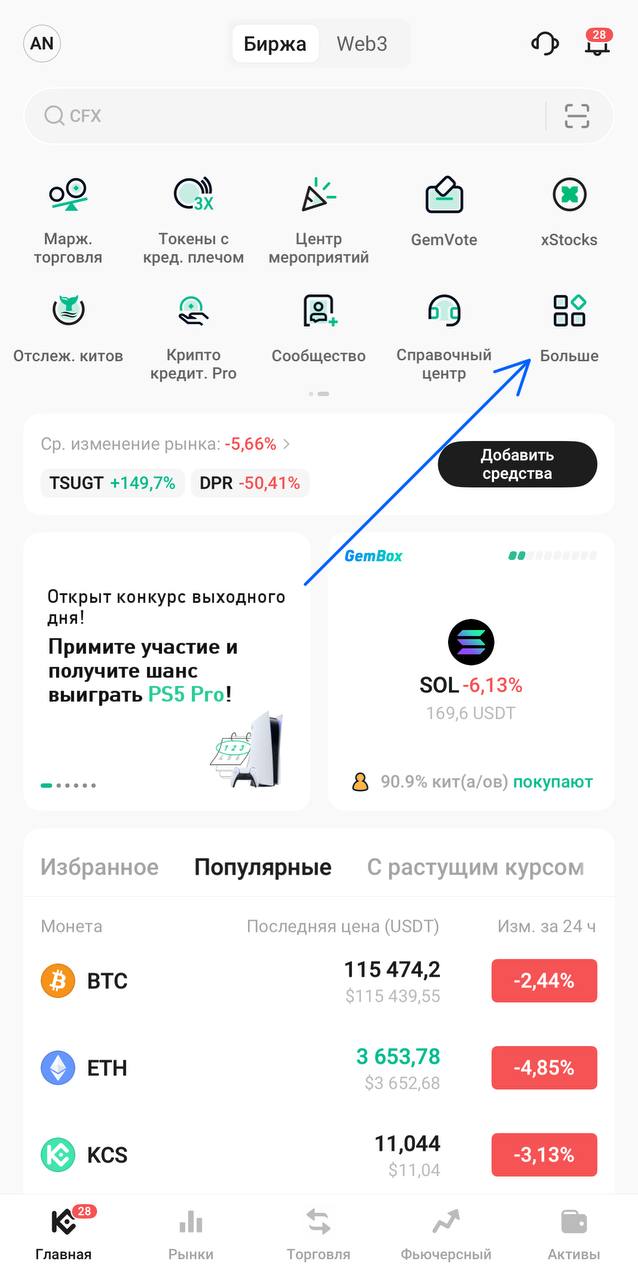Viewport: 638px width, 1280px height.
Task: Go to Рынки in bottom navigation
Action: [190, 1234]
